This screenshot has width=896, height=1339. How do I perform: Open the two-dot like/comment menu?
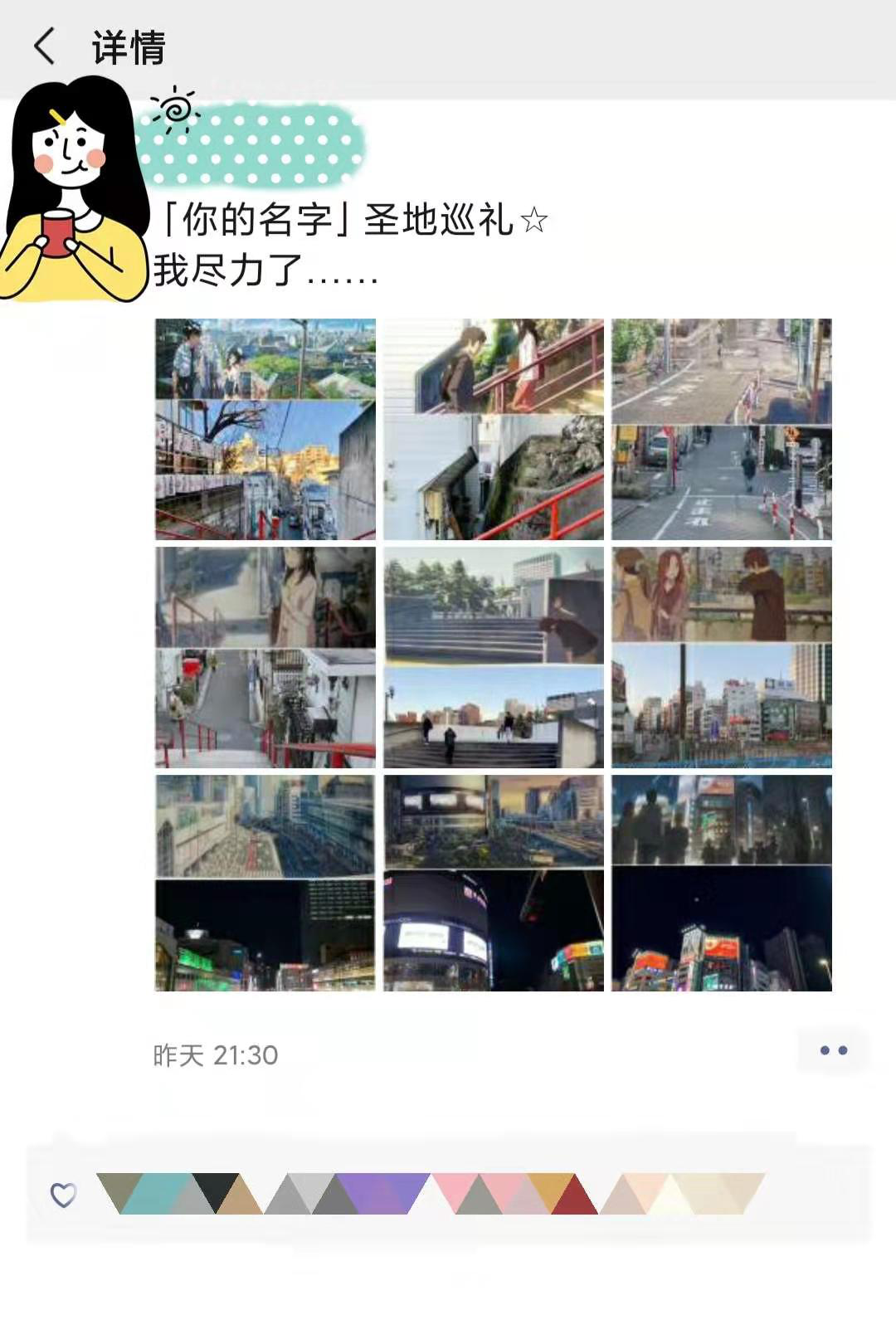click(833, 1050)
